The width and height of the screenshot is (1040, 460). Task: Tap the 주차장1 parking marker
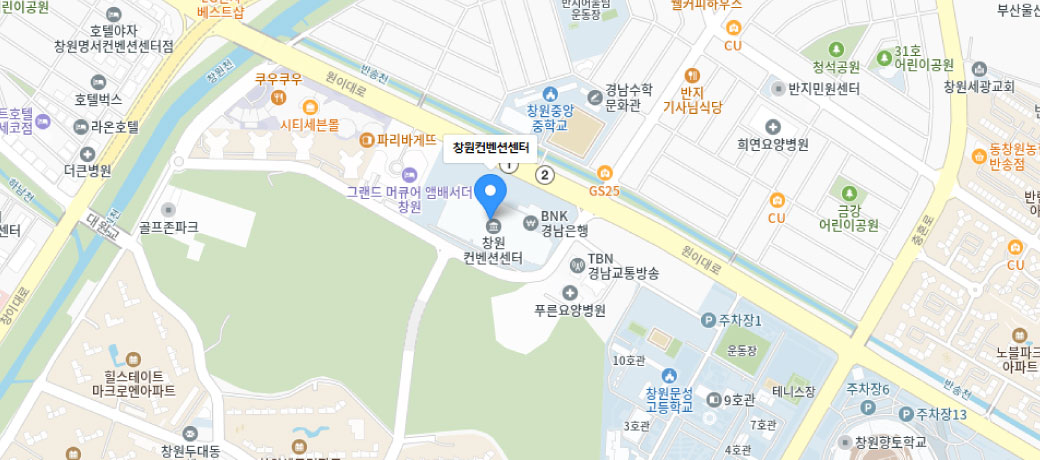(x=708, y=320)
